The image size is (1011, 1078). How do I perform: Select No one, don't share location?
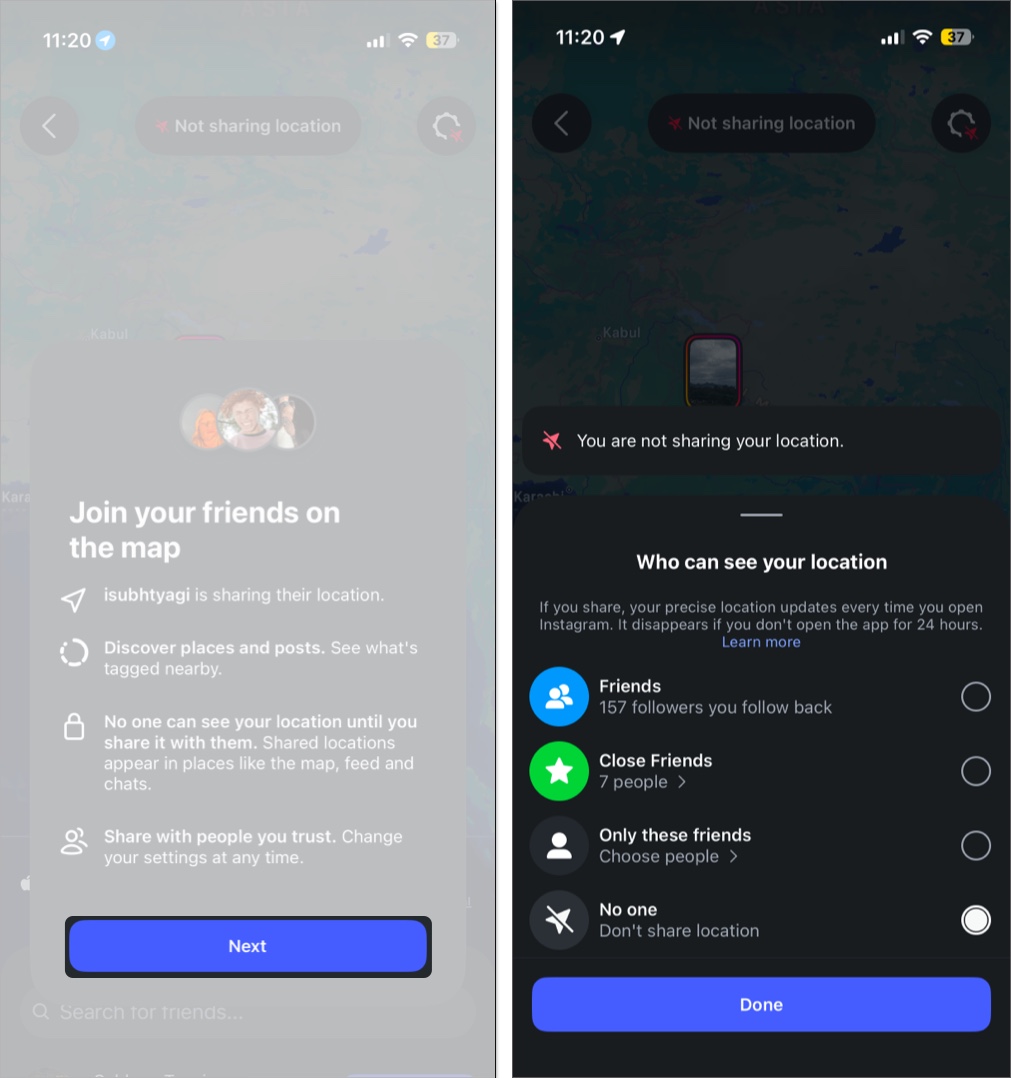975,920
